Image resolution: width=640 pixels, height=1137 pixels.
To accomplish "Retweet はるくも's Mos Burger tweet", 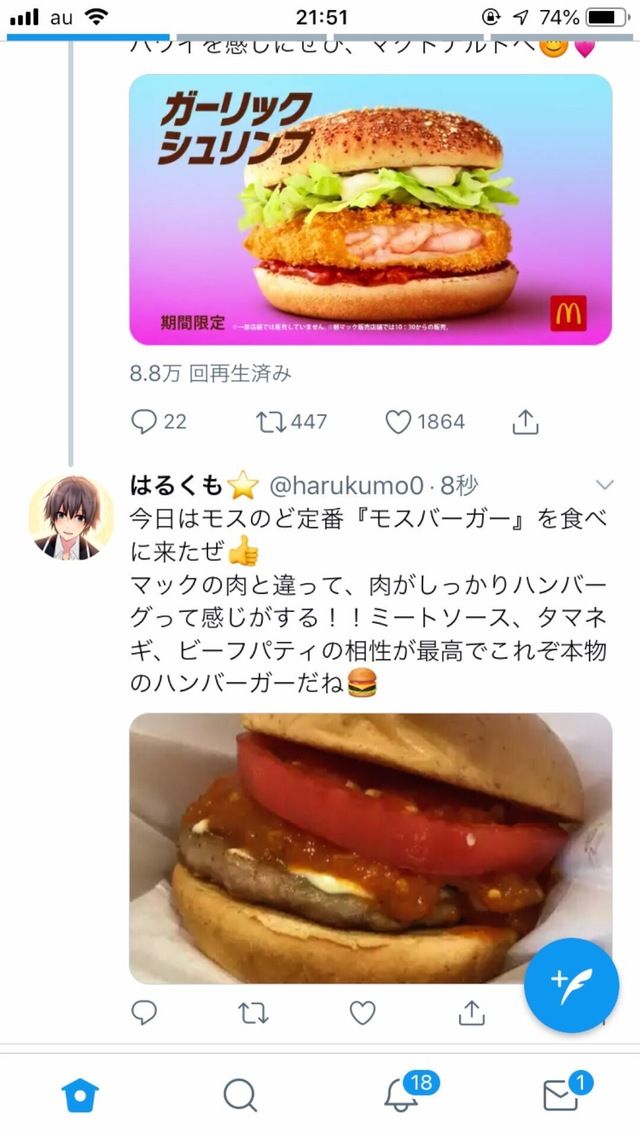I will [253, 1012].
